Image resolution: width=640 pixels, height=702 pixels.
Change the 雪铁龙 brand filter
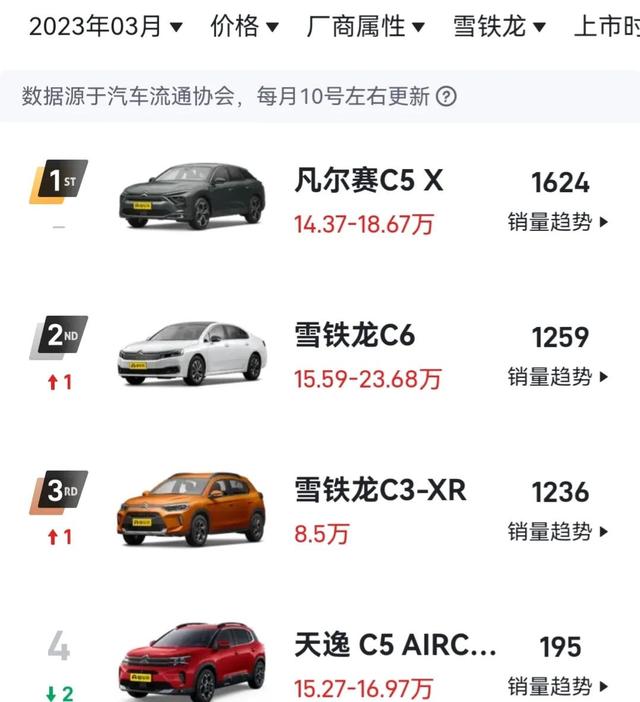pos(499,27)
